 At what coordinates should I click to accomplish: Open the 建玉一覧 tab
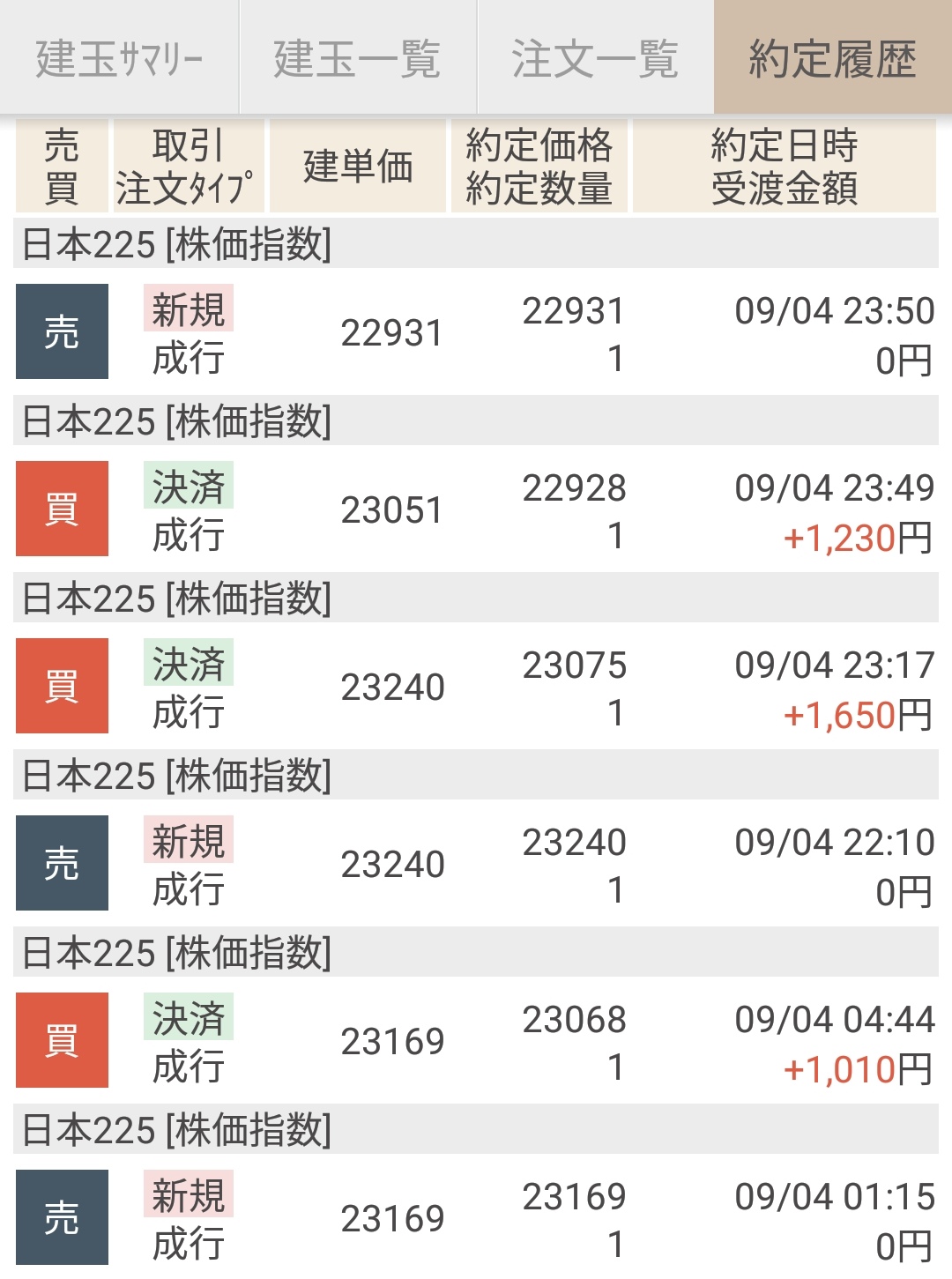point(357,58)
